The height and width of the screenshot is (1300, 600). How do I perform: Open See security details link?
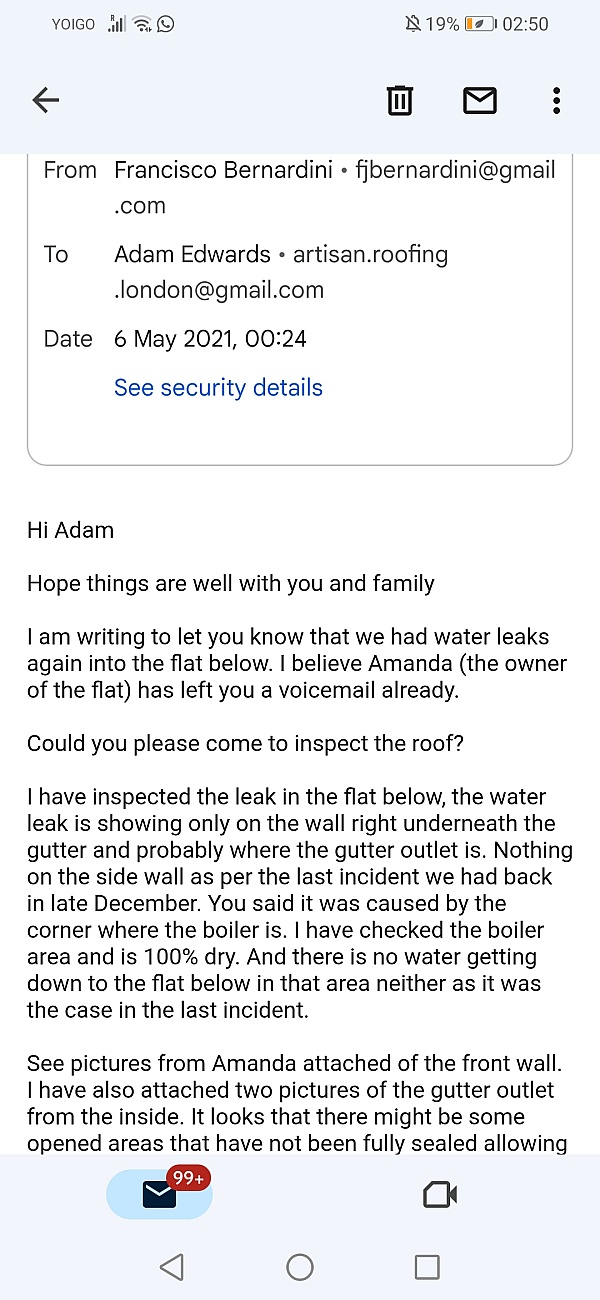218,388
